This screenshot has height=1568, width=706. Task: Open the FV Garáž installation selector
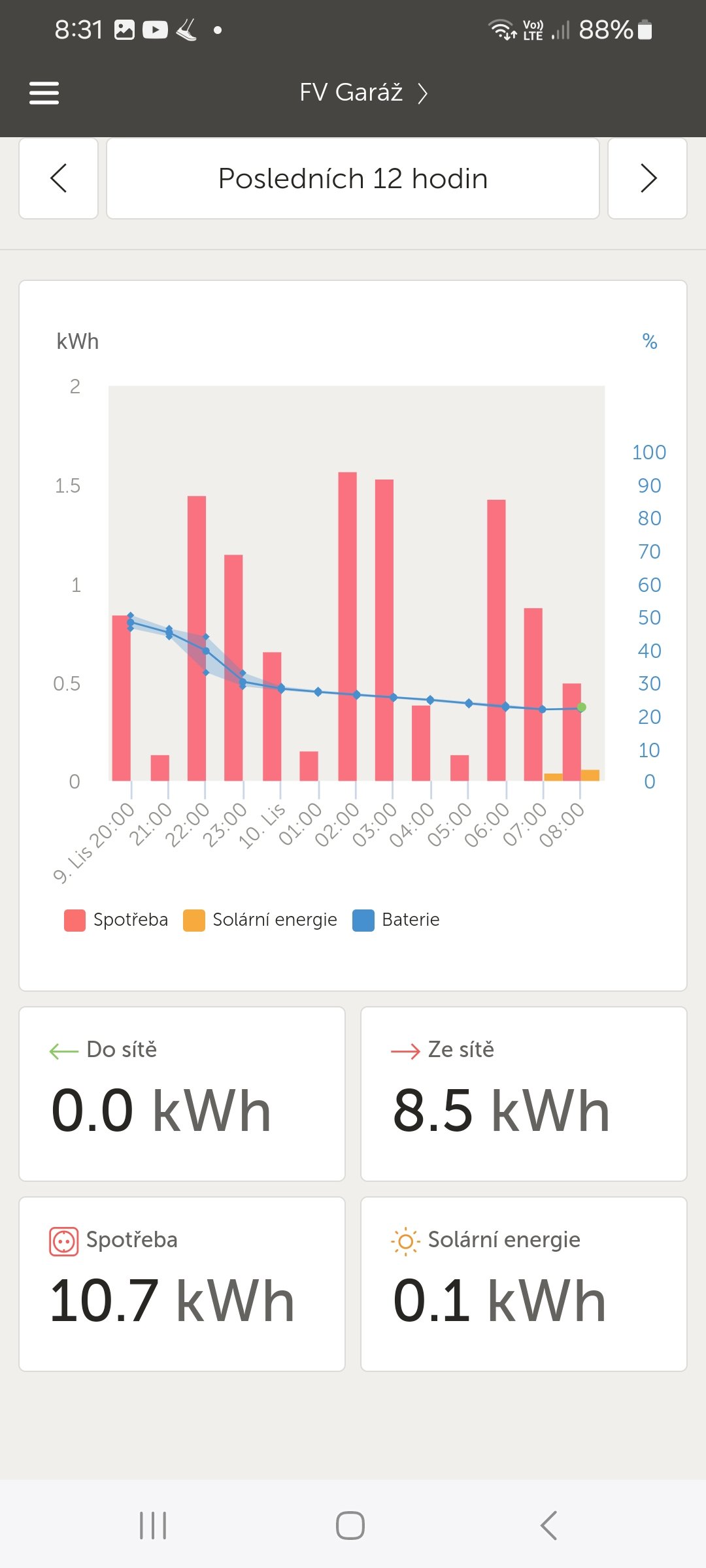click(363, 93)
